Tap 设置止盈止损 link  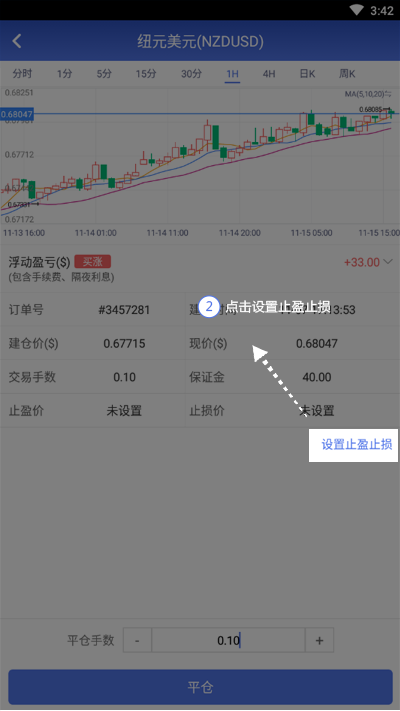(356, 445)
